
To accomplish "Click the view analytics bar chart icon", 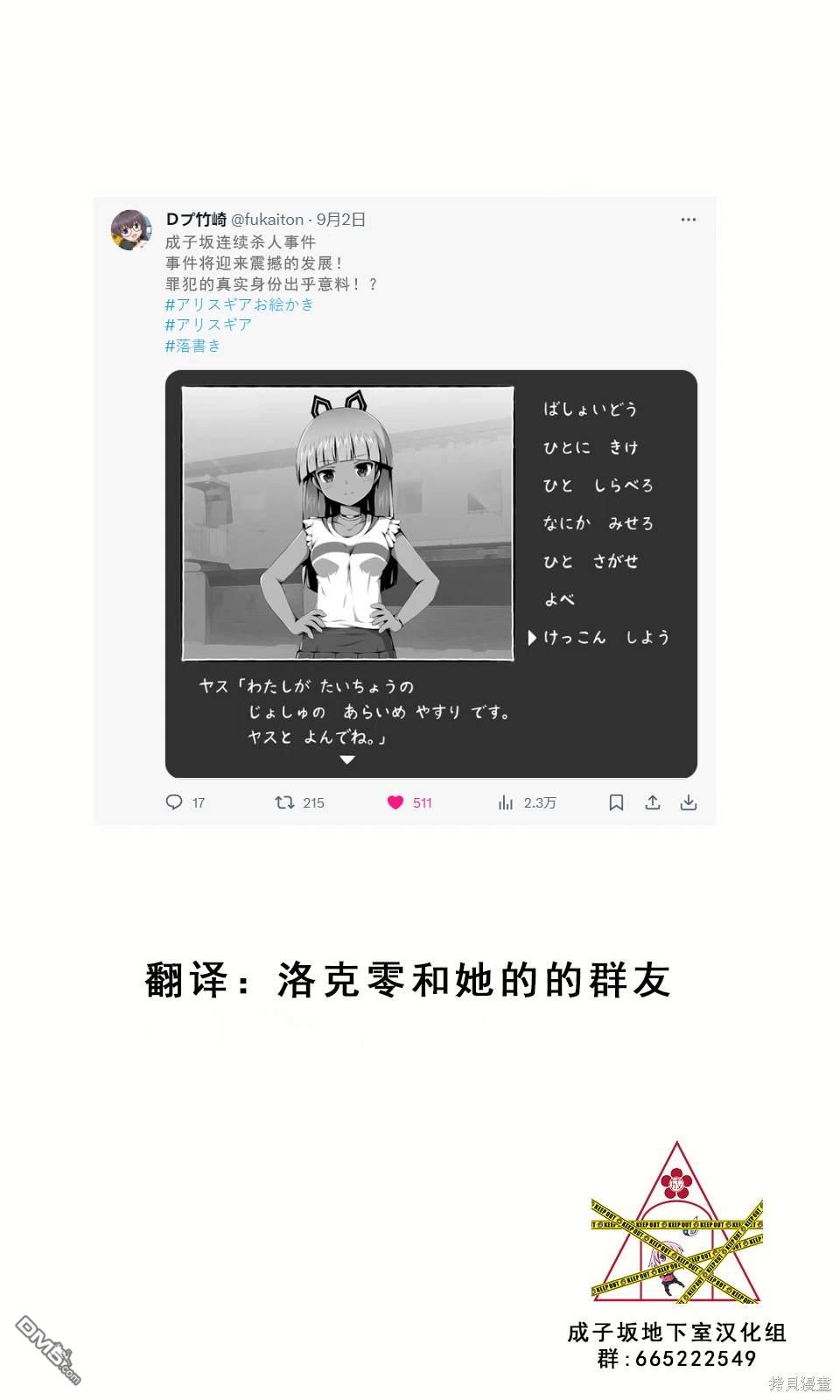I will 506,801.
